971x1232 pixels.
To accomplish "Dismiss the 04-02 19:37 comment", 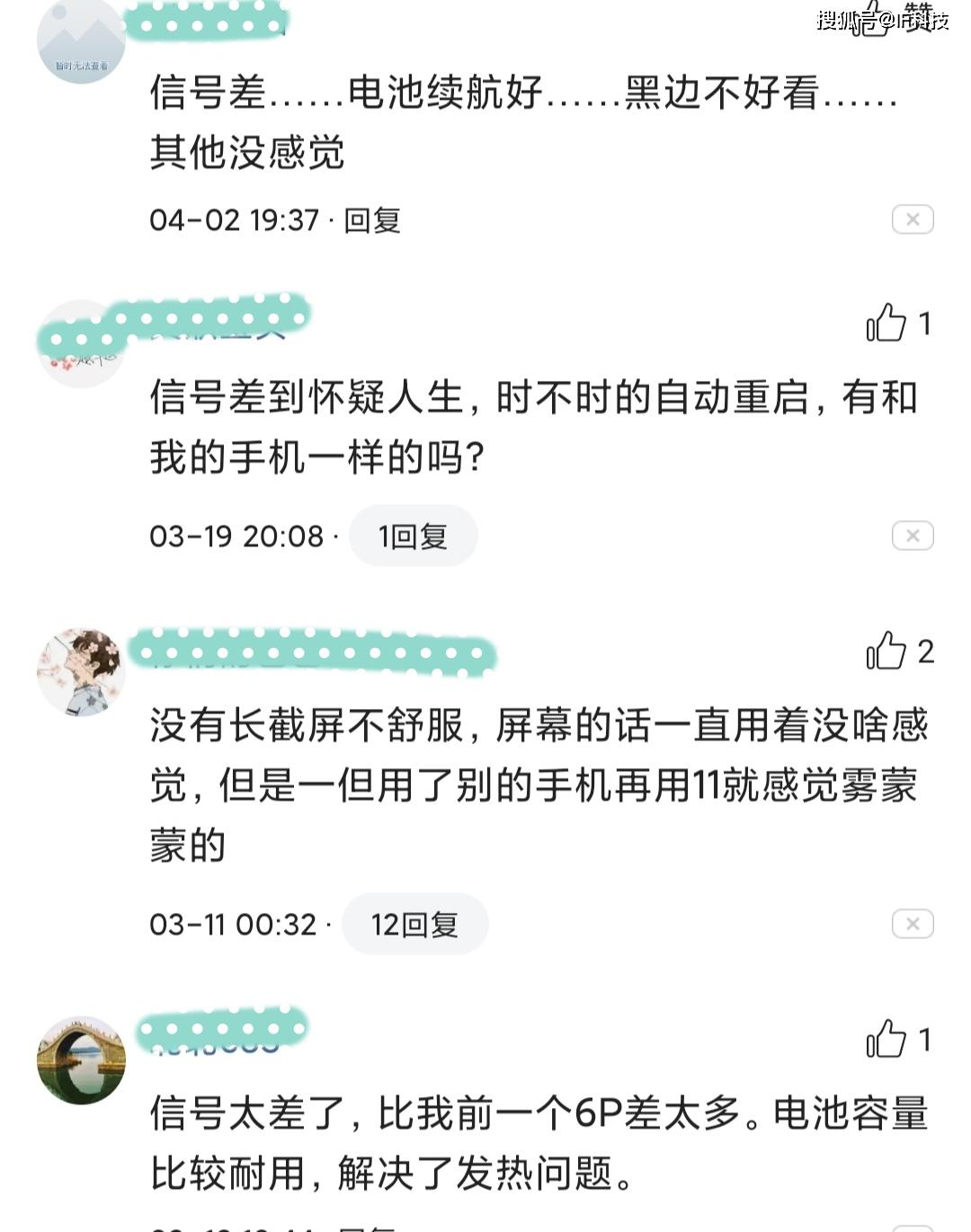I will [912, 219].
